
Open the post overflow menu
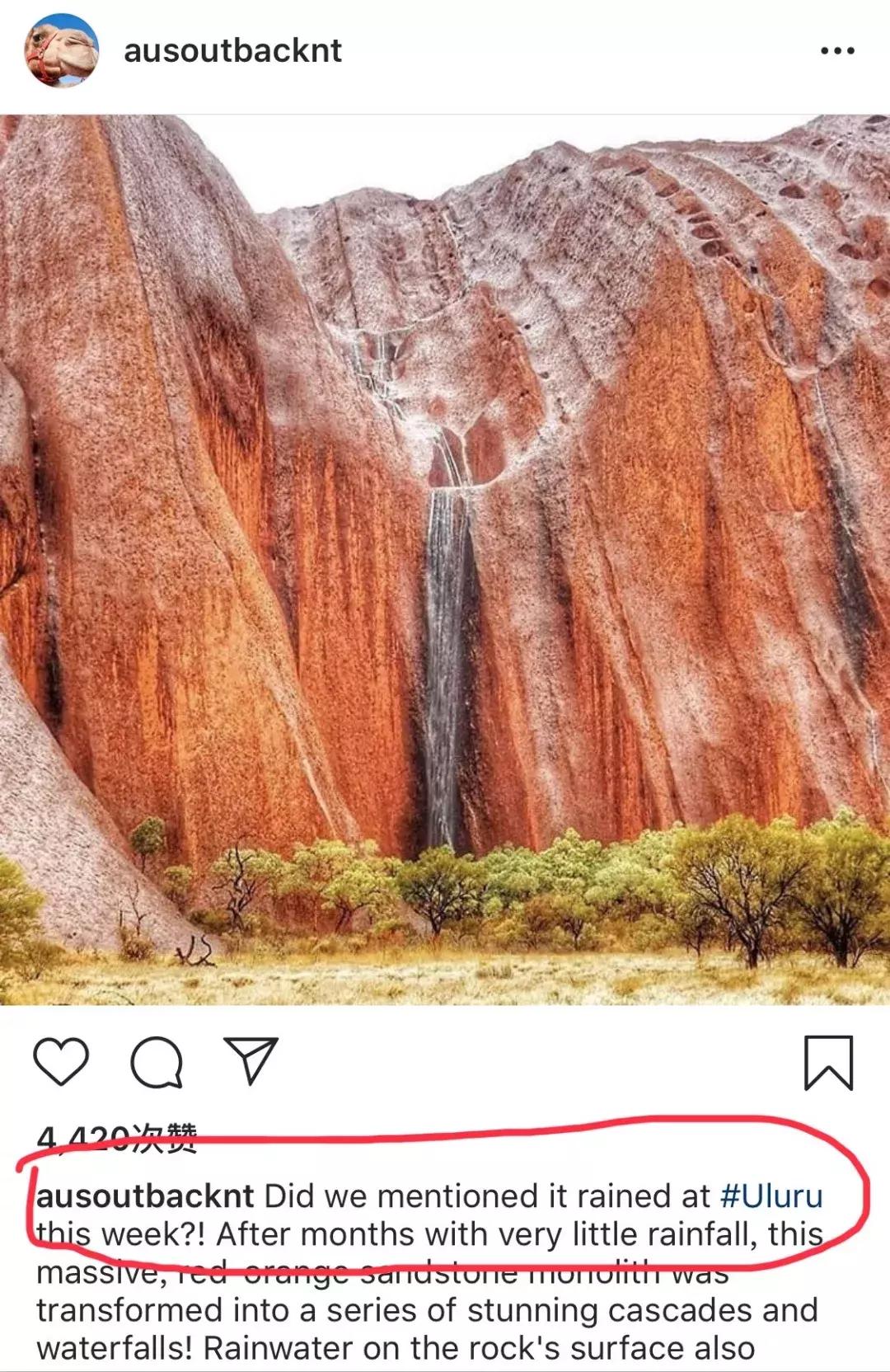tap(837, 51)
